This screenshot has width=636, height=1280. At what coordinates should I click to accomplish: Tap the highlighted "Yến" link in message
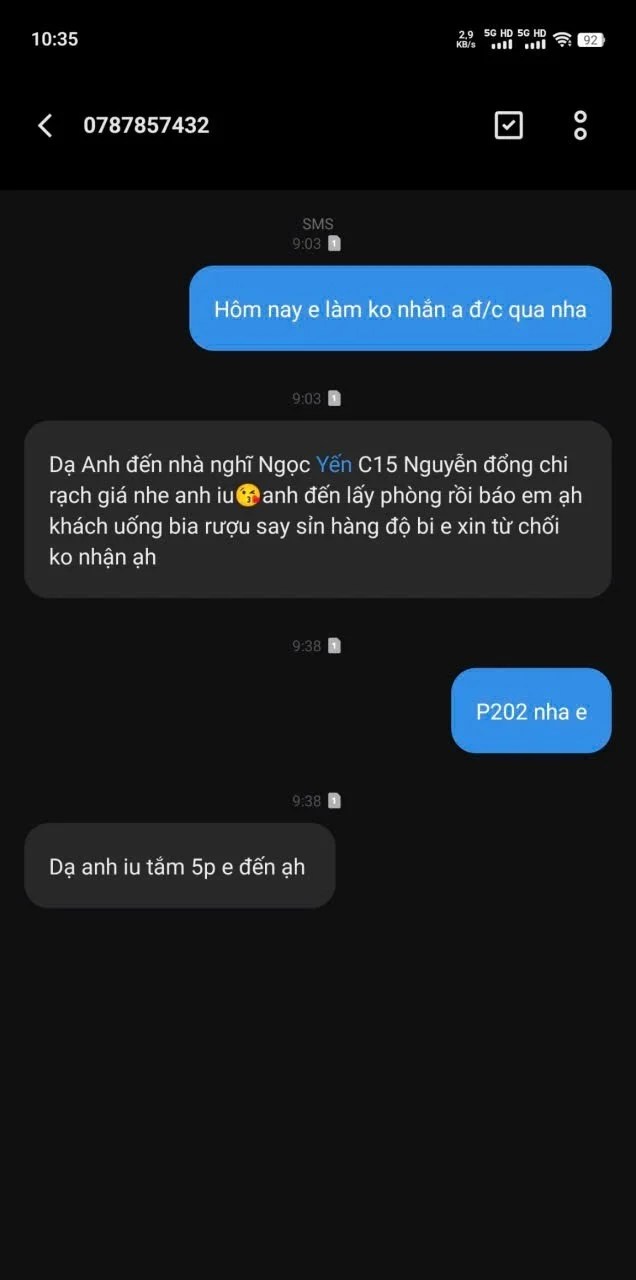pyautogui.click(x=334, y=465)
